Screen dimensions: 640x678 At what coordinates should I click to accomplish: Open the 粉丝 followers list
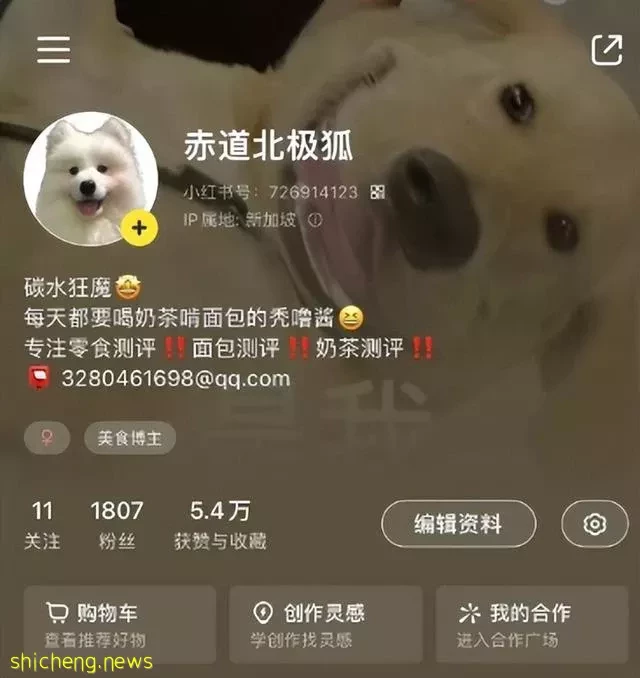(x=117, y=524)
